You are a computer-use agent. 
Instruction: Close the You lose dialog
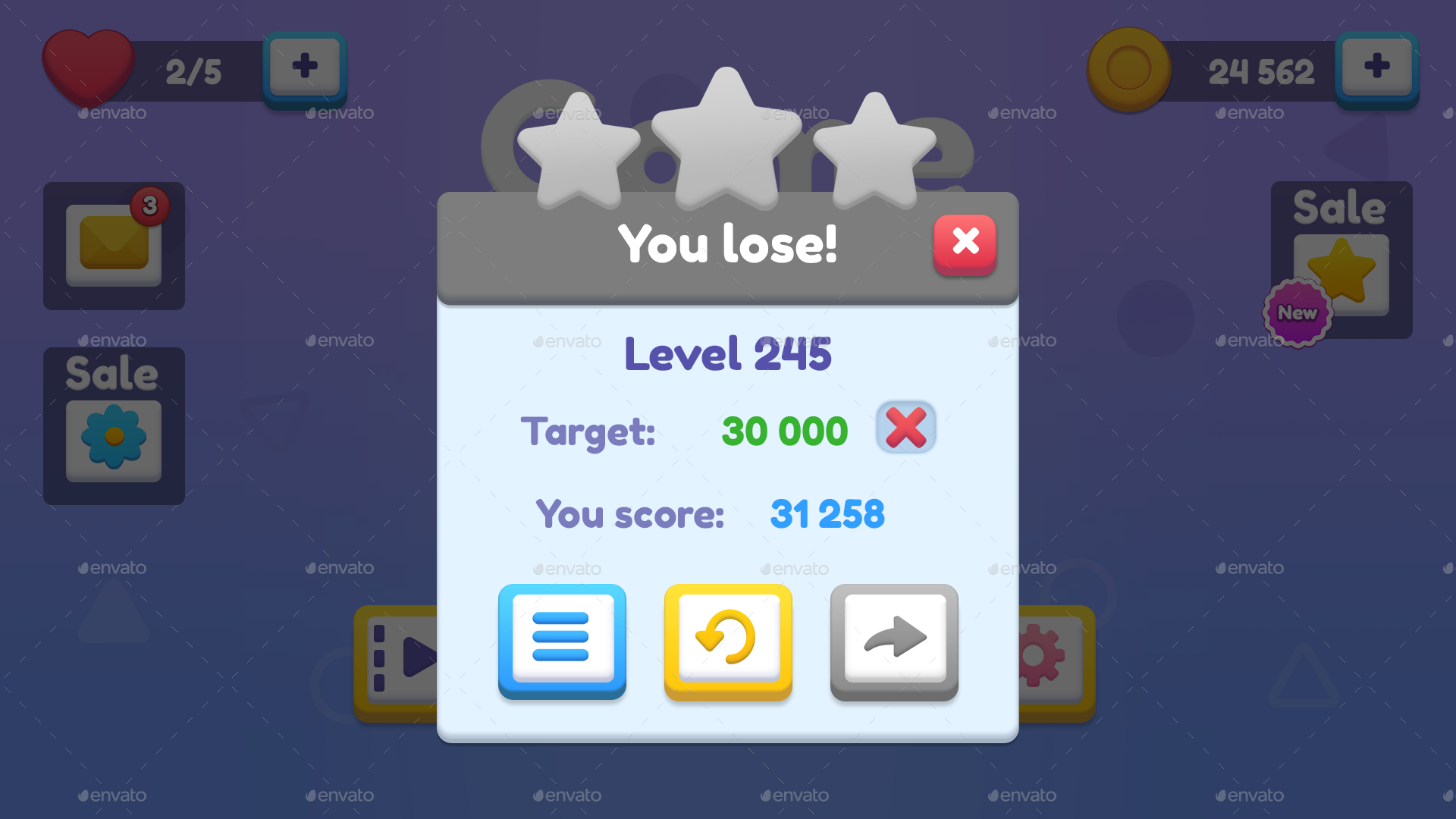pos(965,243)
